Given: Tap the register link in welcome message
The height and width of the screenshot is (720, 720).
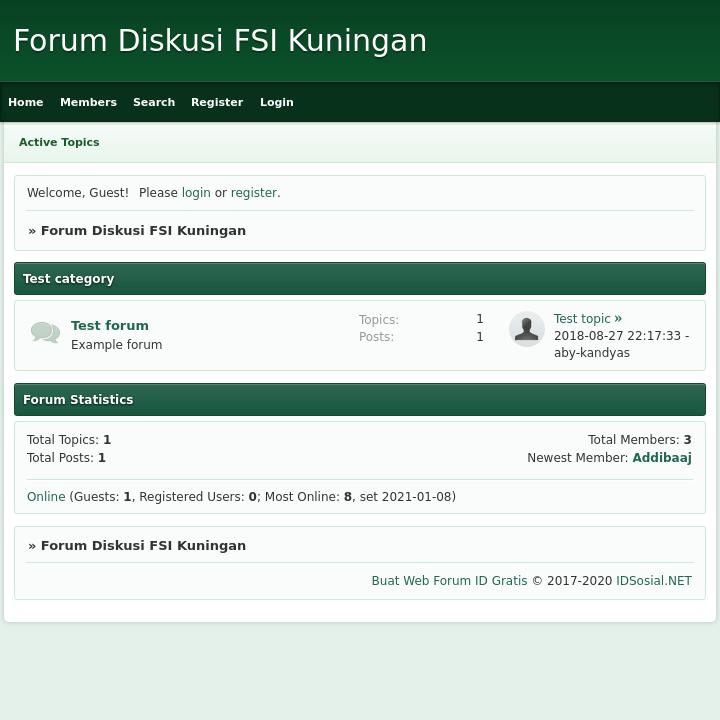Looking at the screenshot, I should [x=253, y=193].
